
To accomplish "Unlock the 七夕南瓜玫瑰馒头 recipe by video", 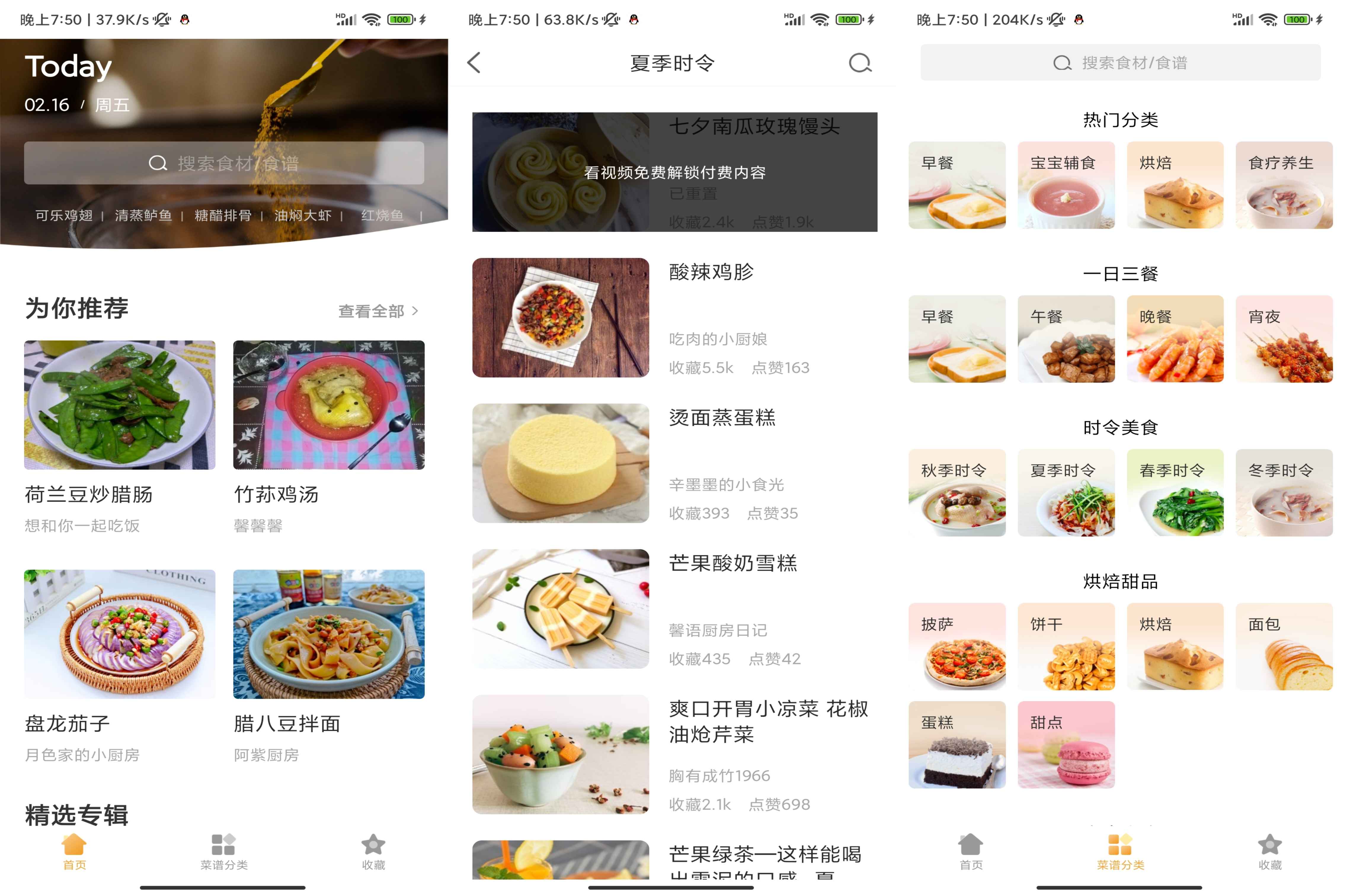I will [x=674, y=172].
